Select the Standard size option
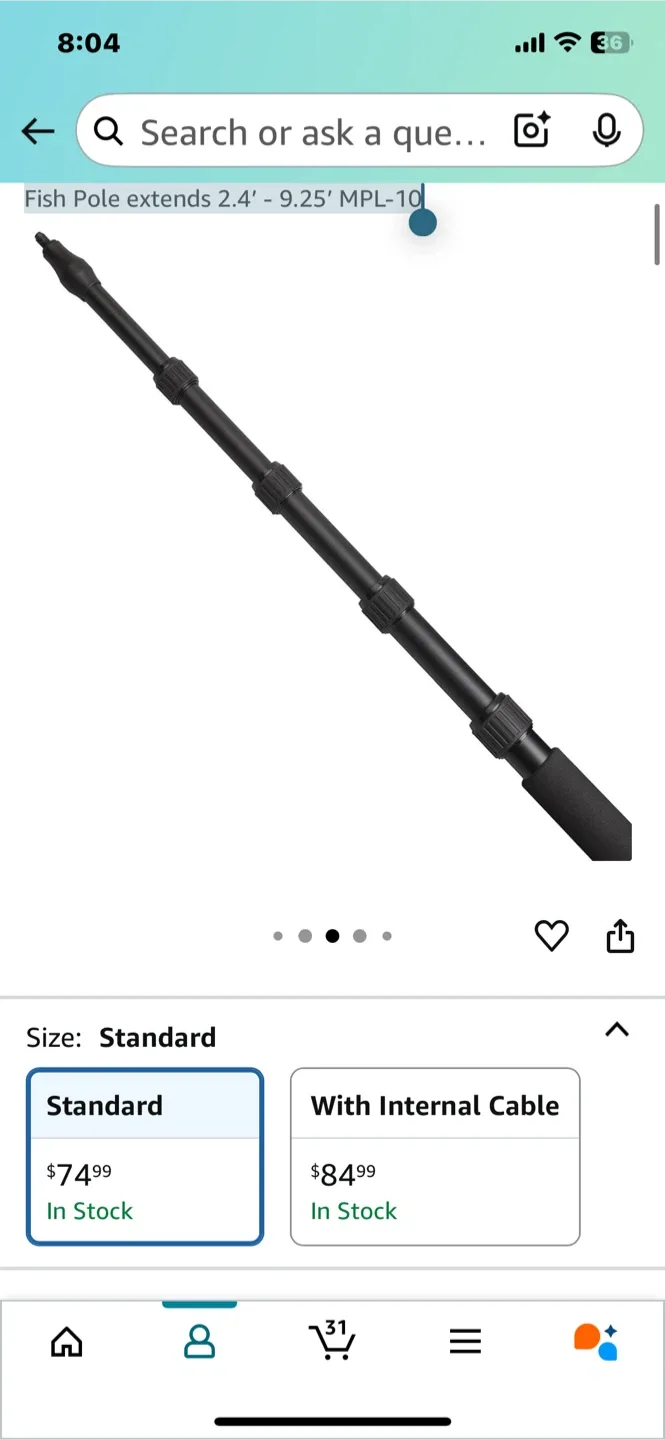This screenshot has height=1440, width=665. coord(145,1156)
